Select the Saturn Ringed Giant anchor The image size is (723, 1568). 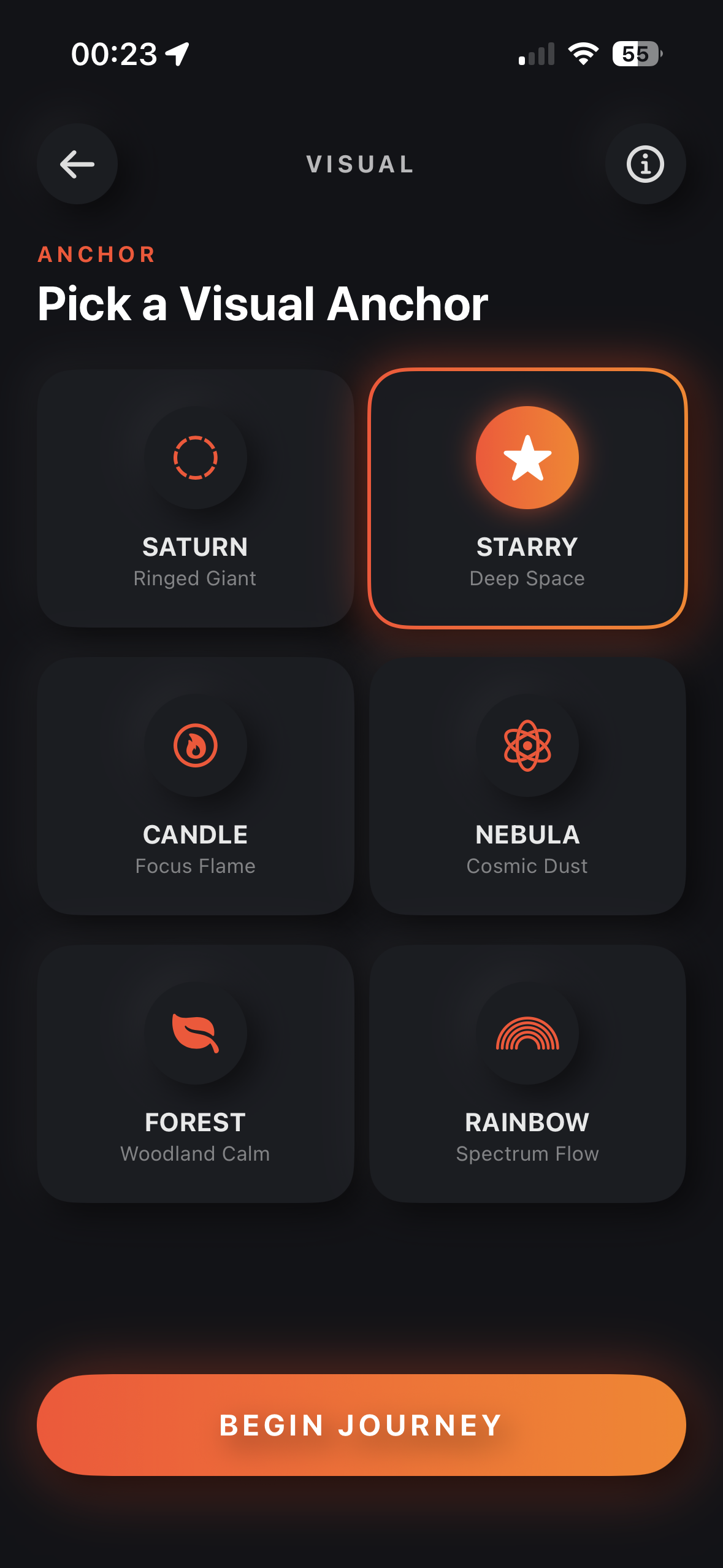click(x=195, y=498)
